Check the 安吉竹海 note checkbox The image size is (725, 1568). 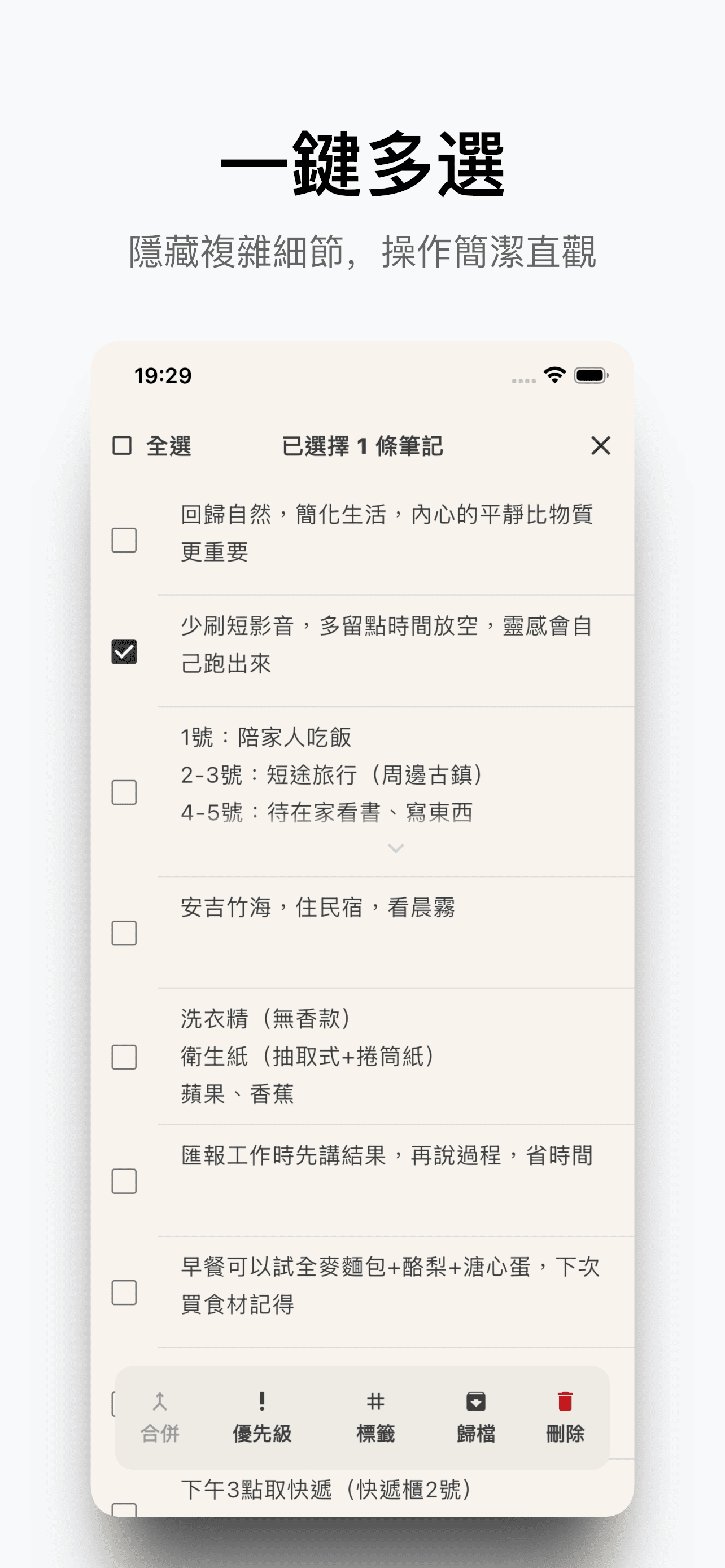124,934
